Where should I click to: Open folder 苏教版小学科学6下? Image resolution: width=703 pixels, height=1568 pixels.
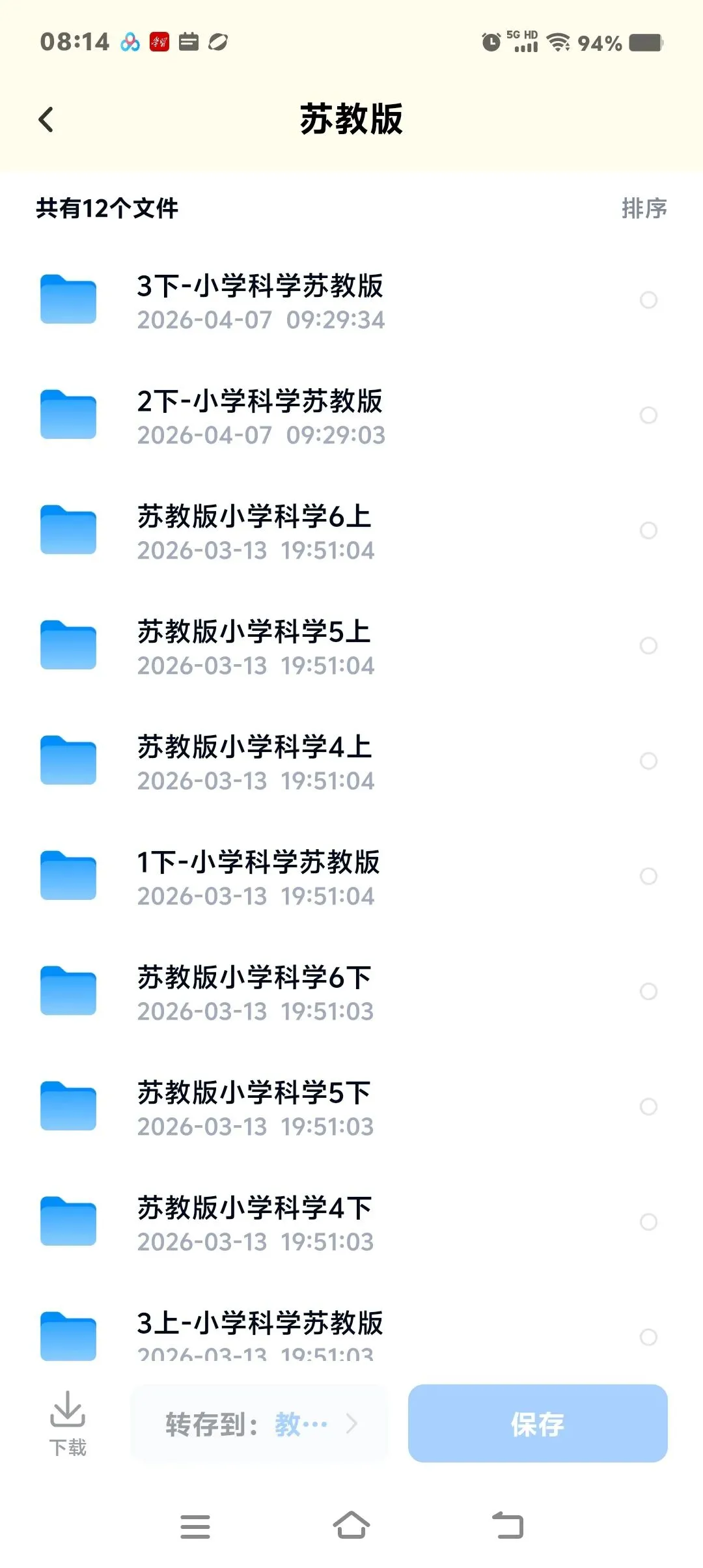tap(351, 992)
